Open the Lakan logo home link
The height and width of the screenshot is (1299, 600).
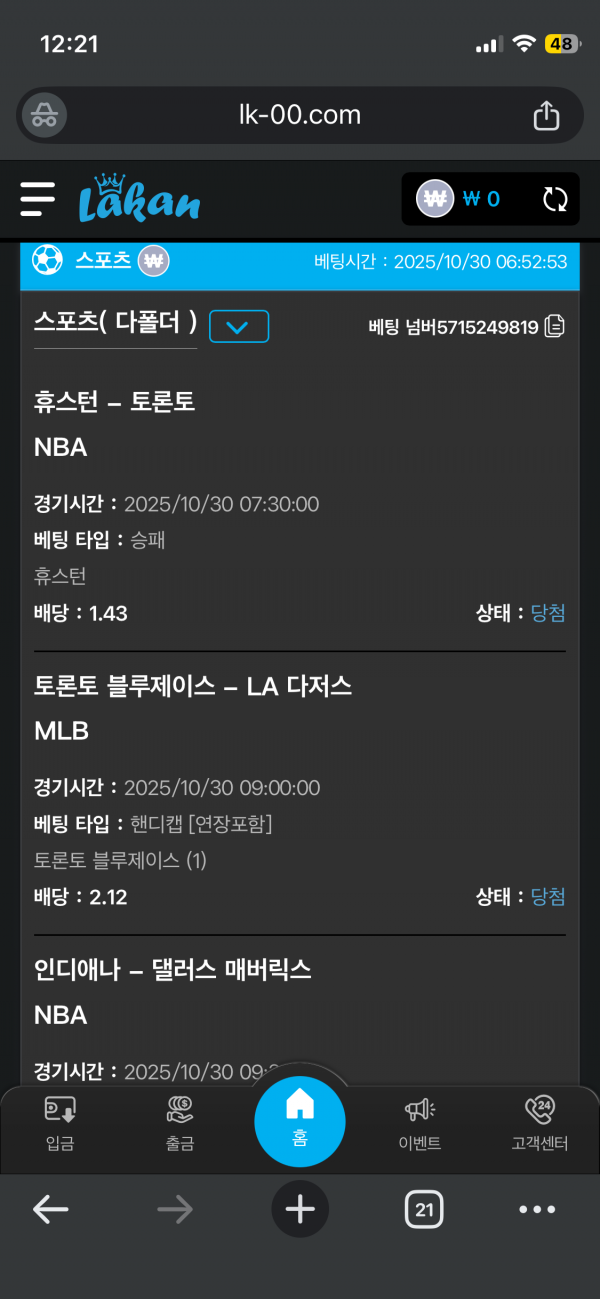(x=140, y=197)
